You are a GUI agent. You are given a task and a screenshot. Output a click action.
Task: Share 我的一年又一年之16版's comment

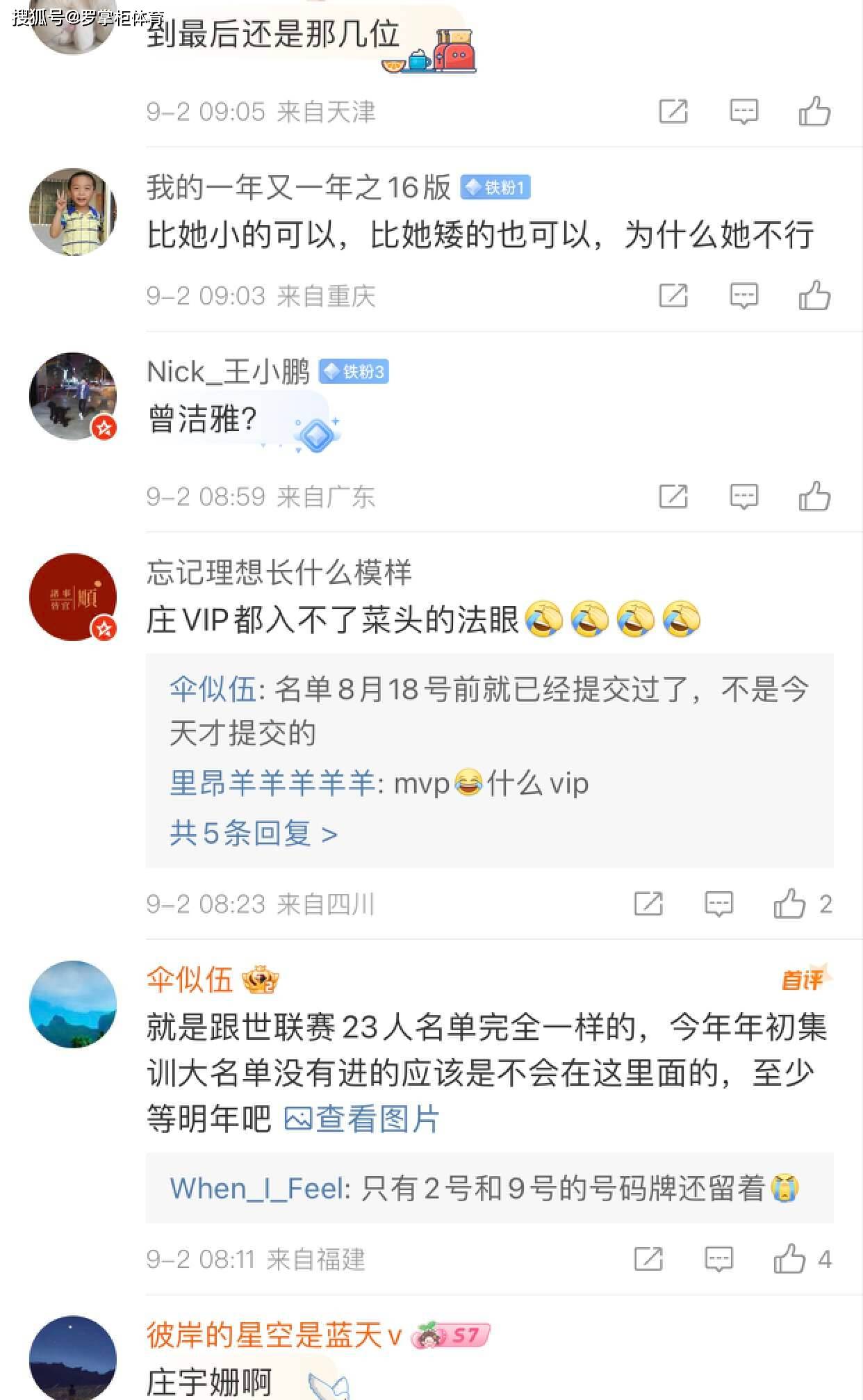[673, 296]
